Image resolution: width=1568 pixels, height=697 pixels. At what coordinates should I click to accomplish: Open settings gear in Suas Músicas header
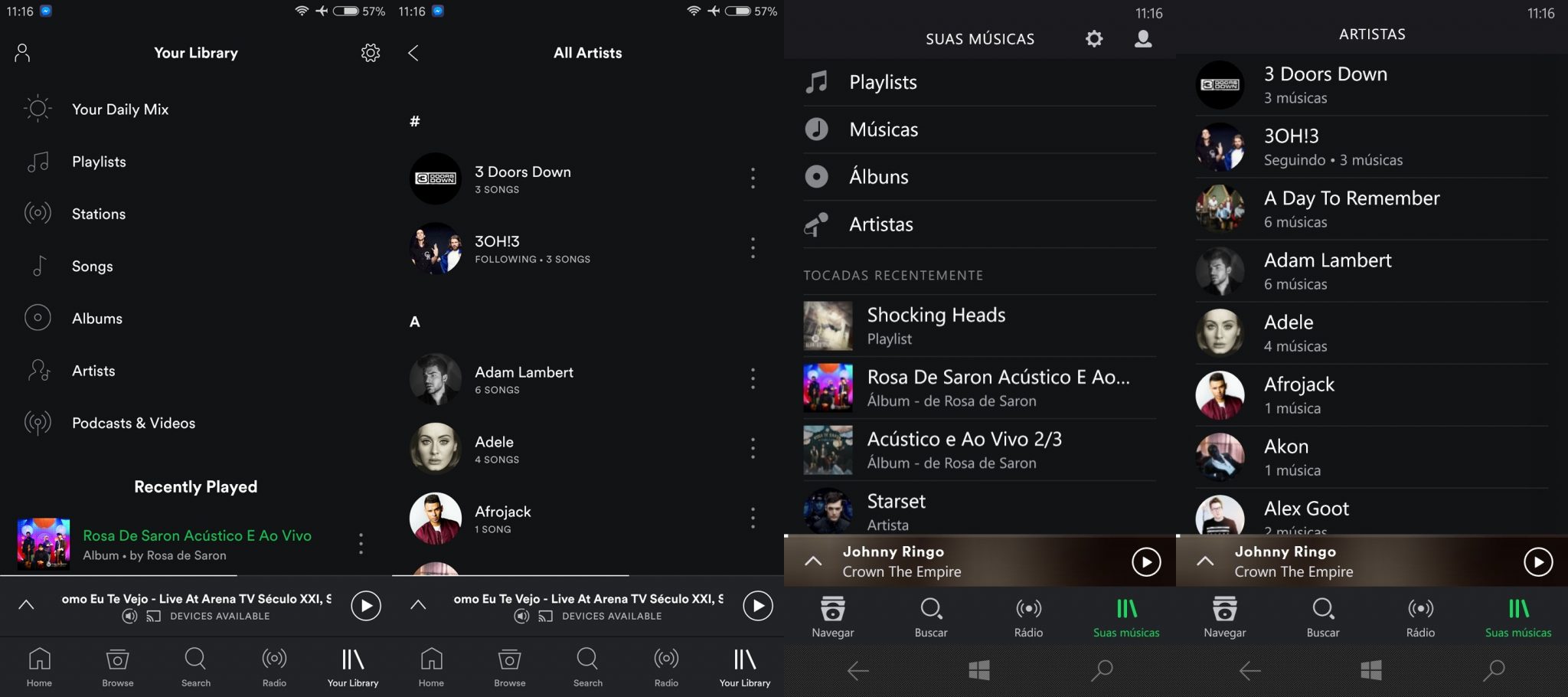1094,38
